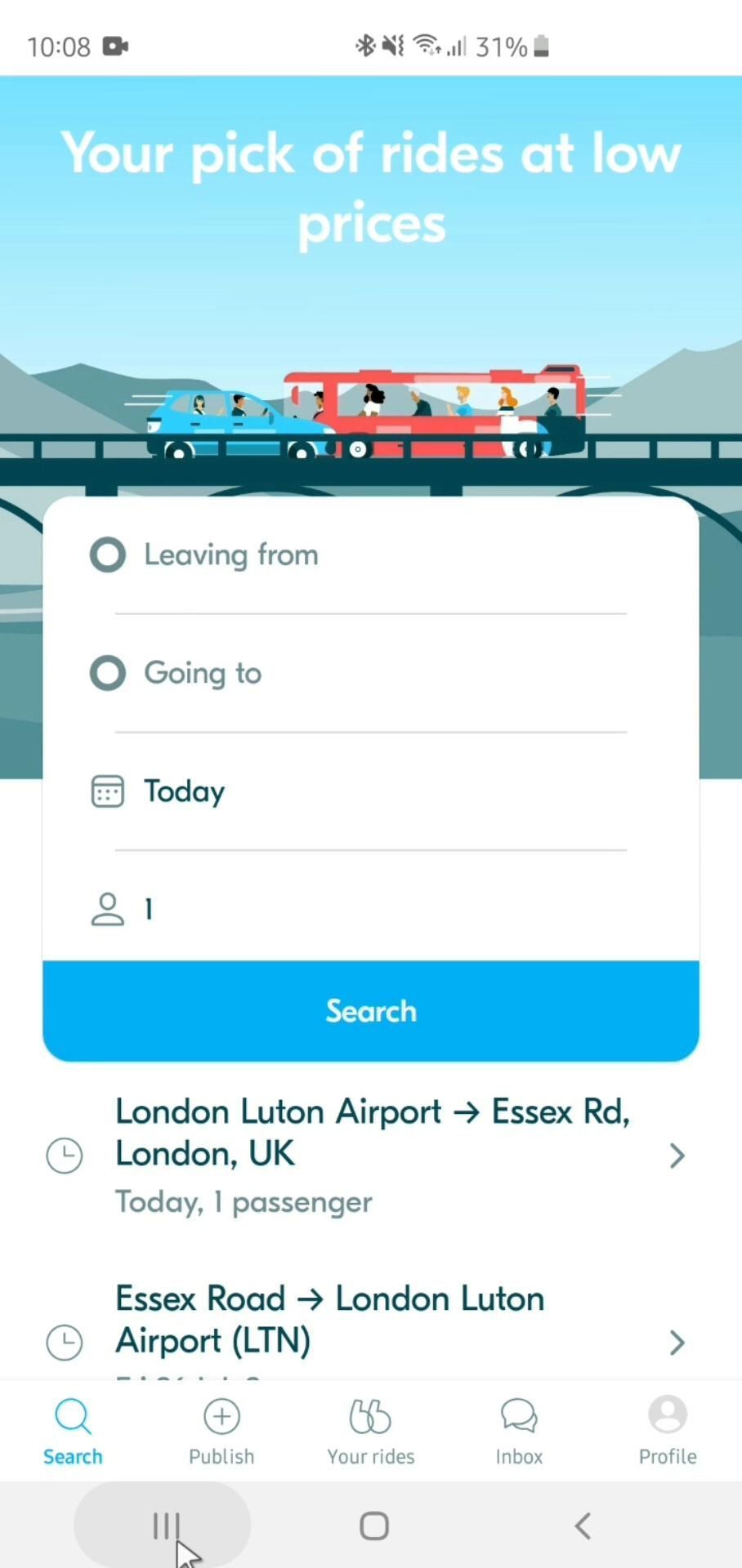
Task: Open the Inbox tab
Action: 519,1431
